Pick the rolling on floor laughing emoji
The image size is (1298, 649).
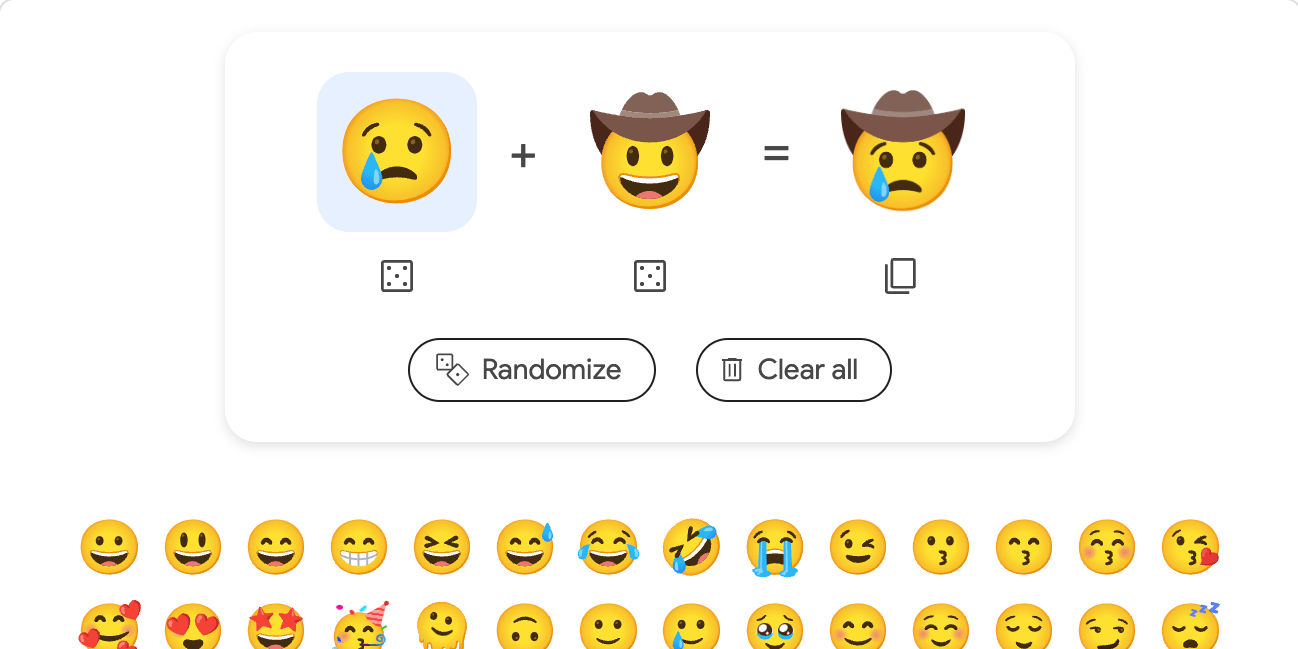691,547
